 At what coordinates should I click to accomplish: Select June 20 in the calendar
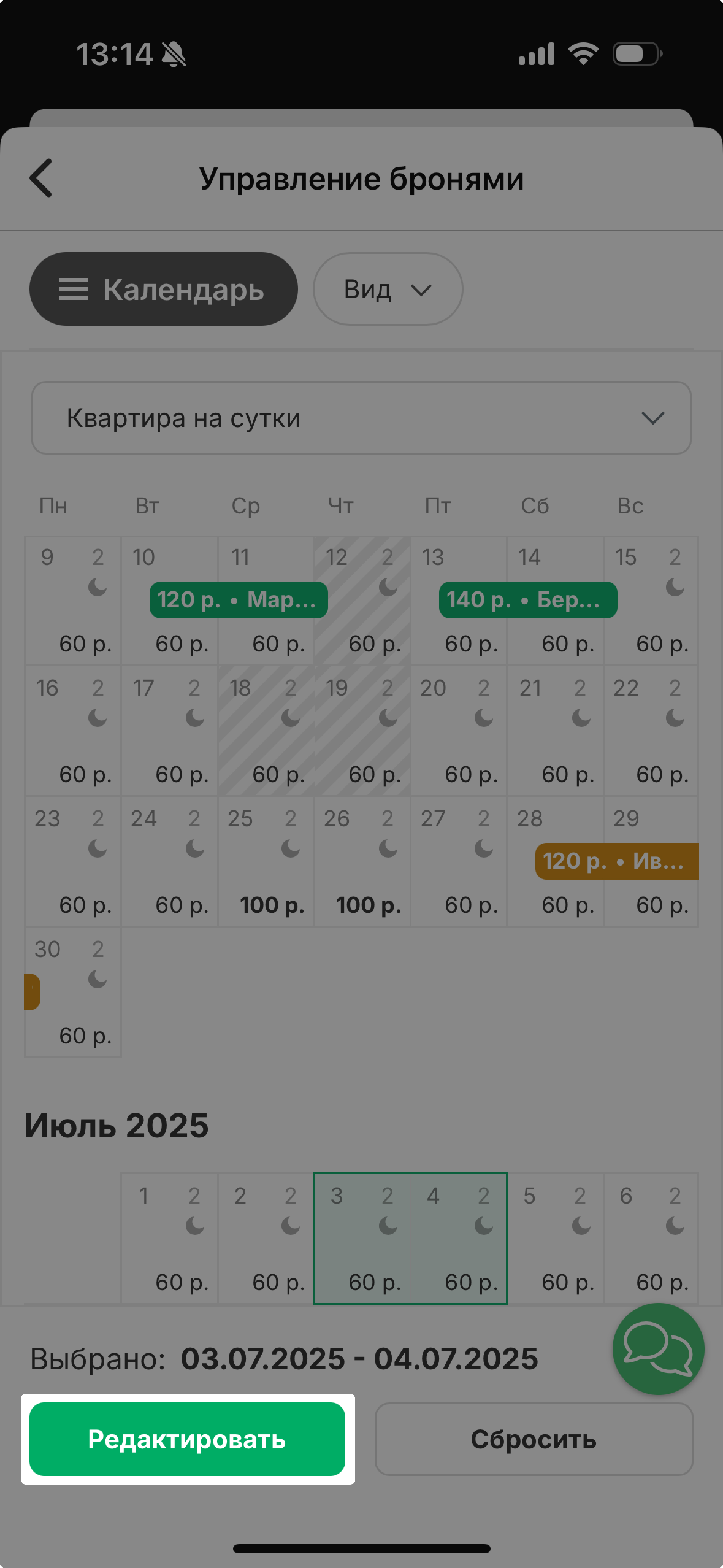[458, 730]
